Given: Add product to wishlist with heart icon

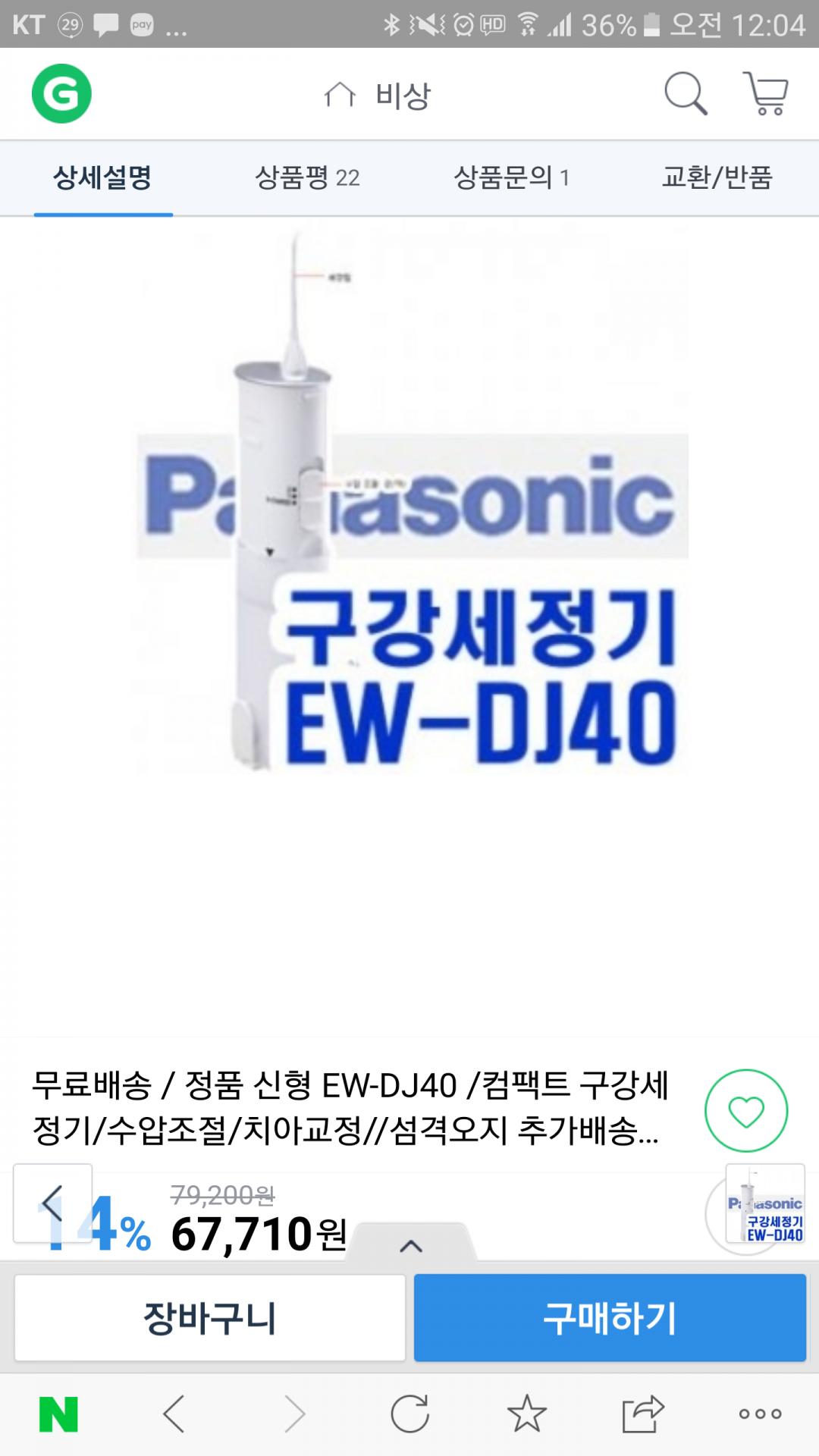Looking at the screenshot, I should click(746, 1111).
